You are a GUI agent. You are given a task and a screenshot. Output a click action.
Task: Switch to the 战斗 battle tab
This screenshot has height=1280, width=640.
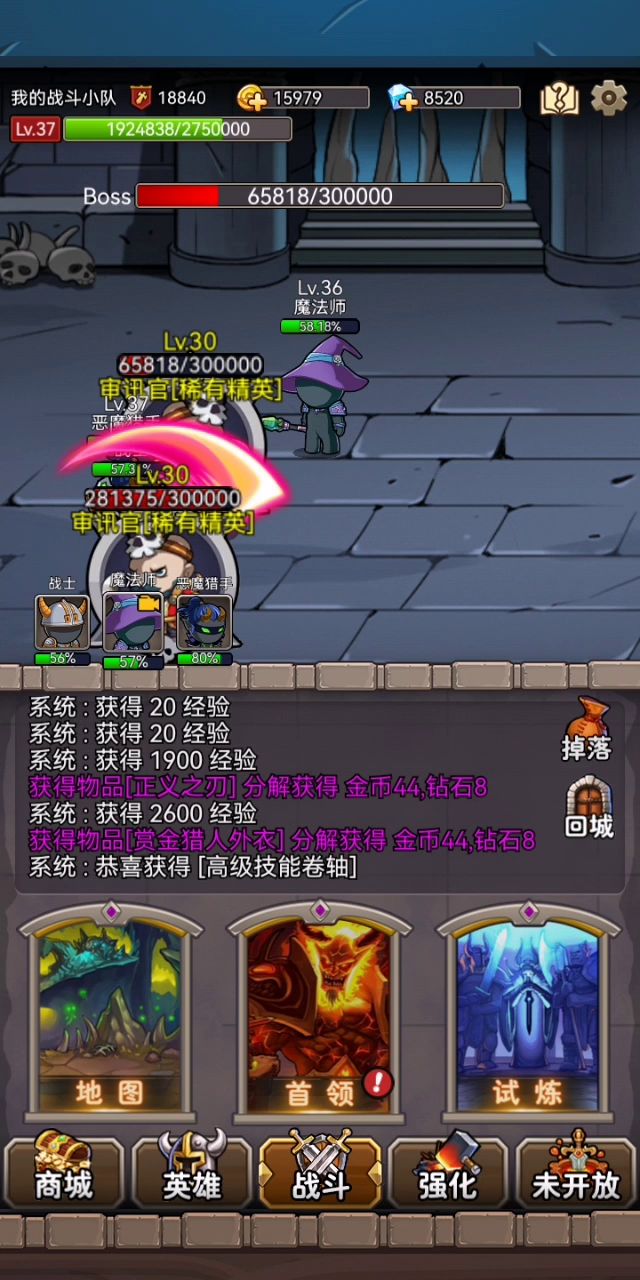pyautogui.click(x=320, y=1172)
